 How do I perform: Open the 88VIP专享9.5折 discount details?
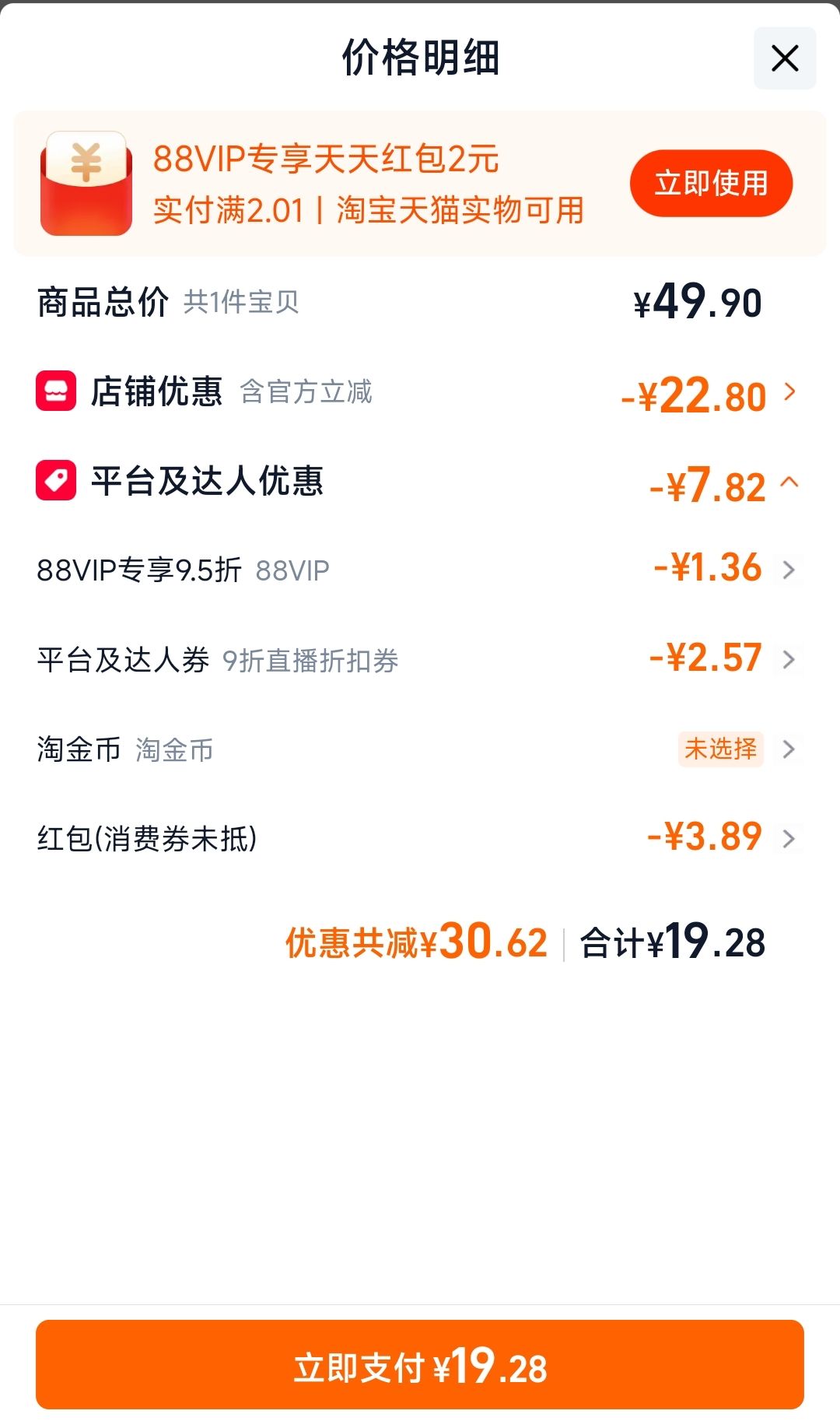pyautogui.click(x=420, y=570)
